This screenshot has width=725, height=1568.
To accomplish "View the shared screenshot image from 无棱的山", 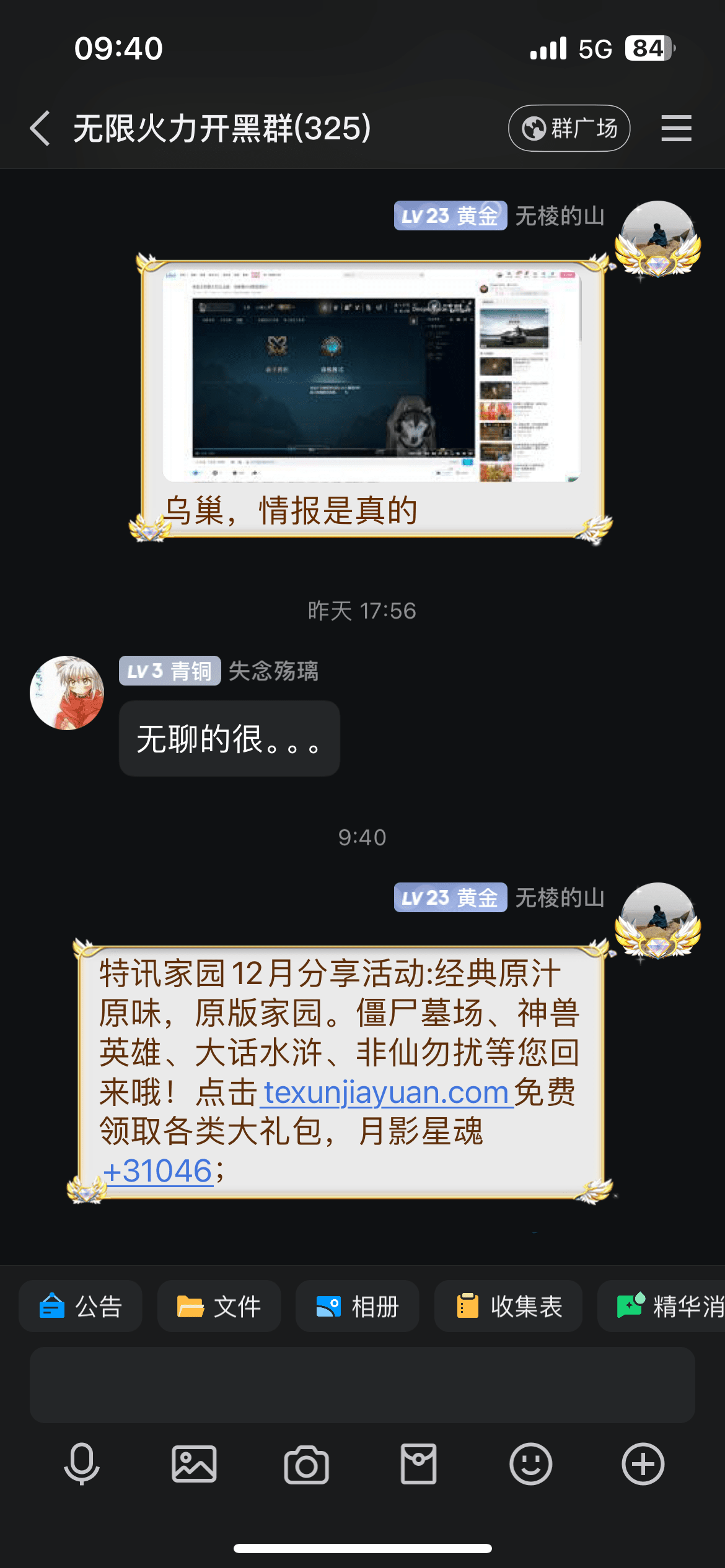I will coord(371,376).
